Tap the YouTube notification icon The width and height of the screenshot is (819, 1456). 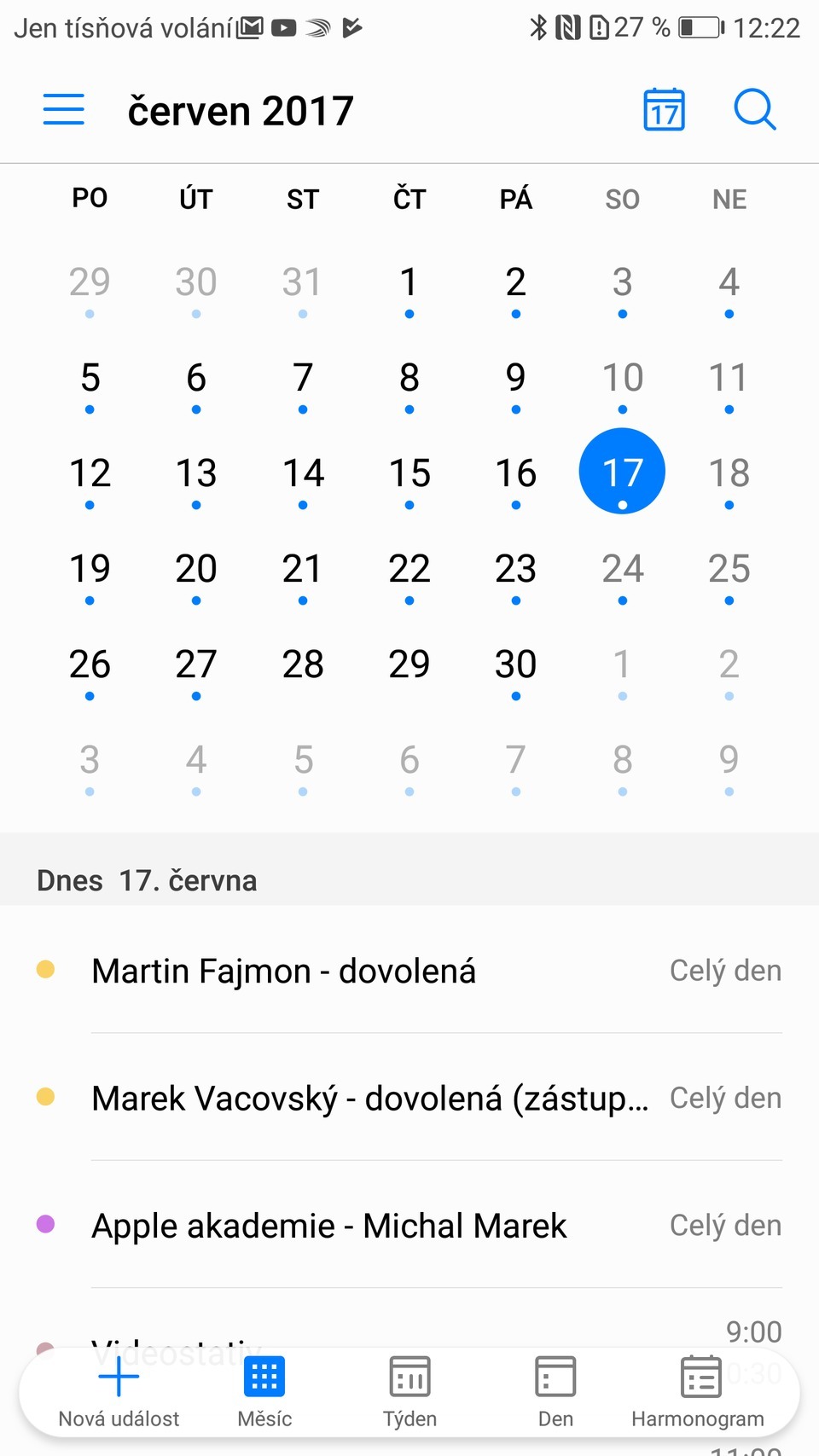coord(282,26)
